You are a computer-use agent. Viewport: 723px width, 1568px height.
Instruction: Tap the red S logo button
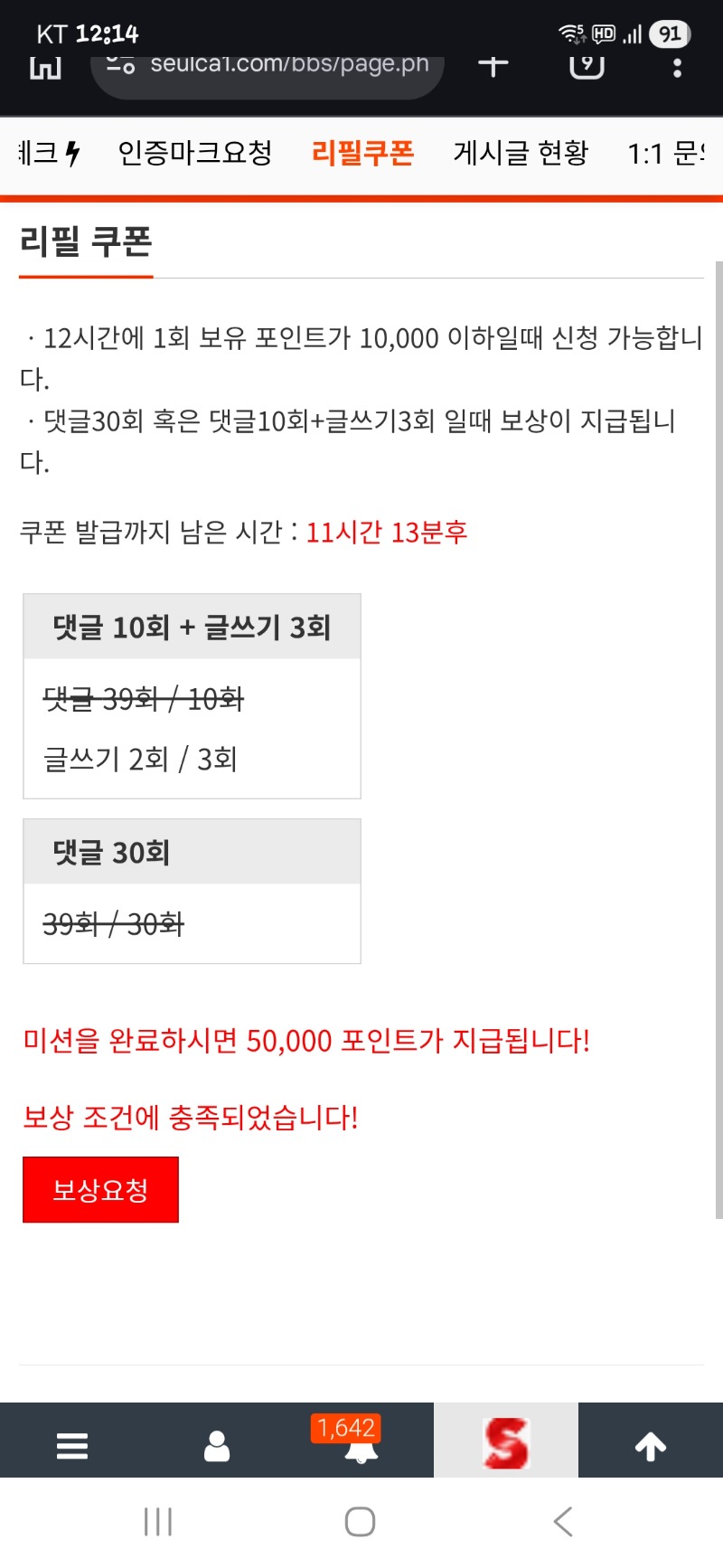point(506,1443)
